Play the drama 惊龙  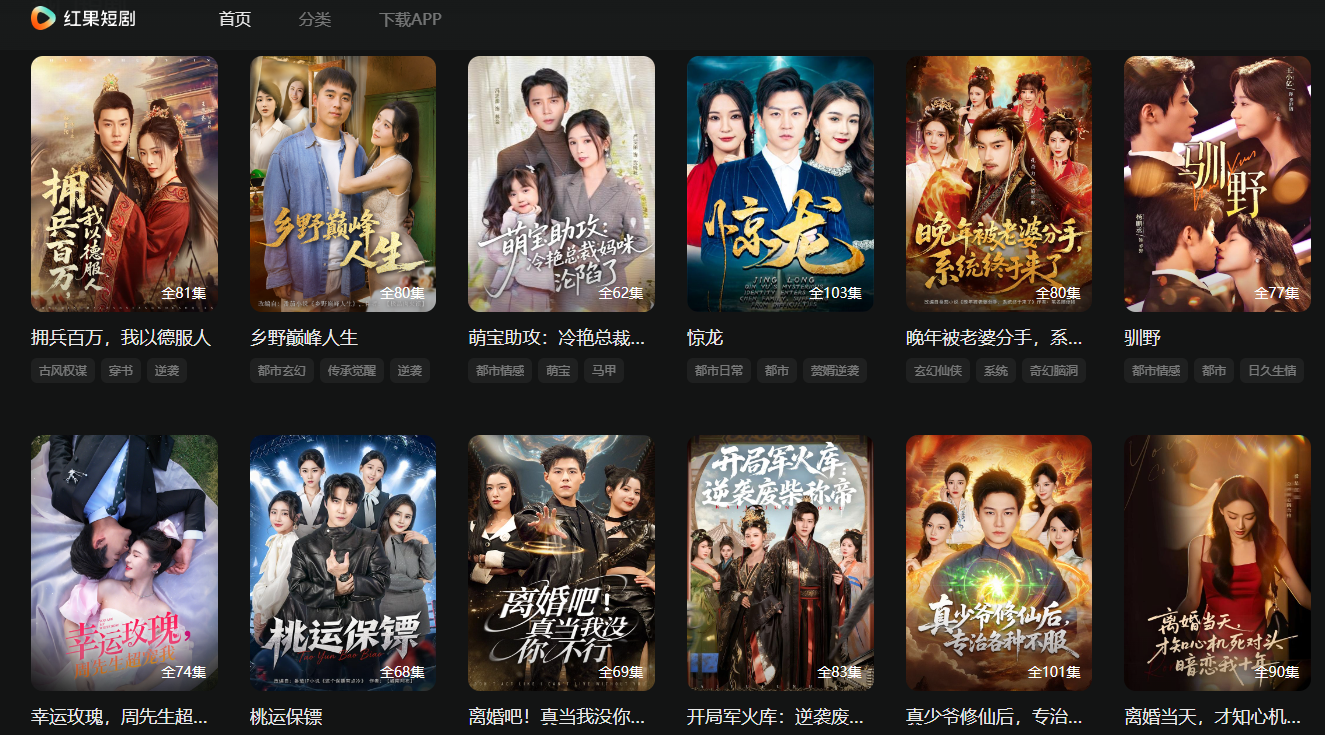coord(780,184)
